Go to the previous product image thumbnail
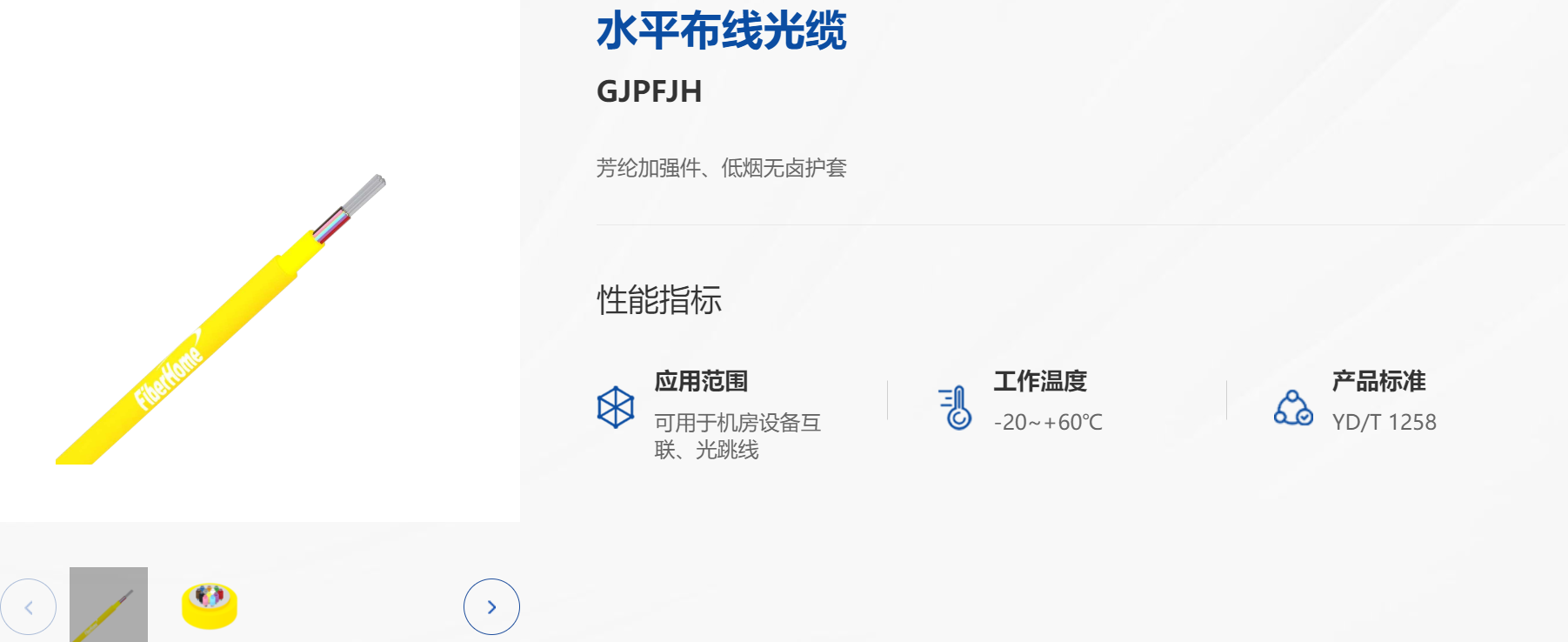The height and width of the screenshot is (642, 1568). pos(29,606)
